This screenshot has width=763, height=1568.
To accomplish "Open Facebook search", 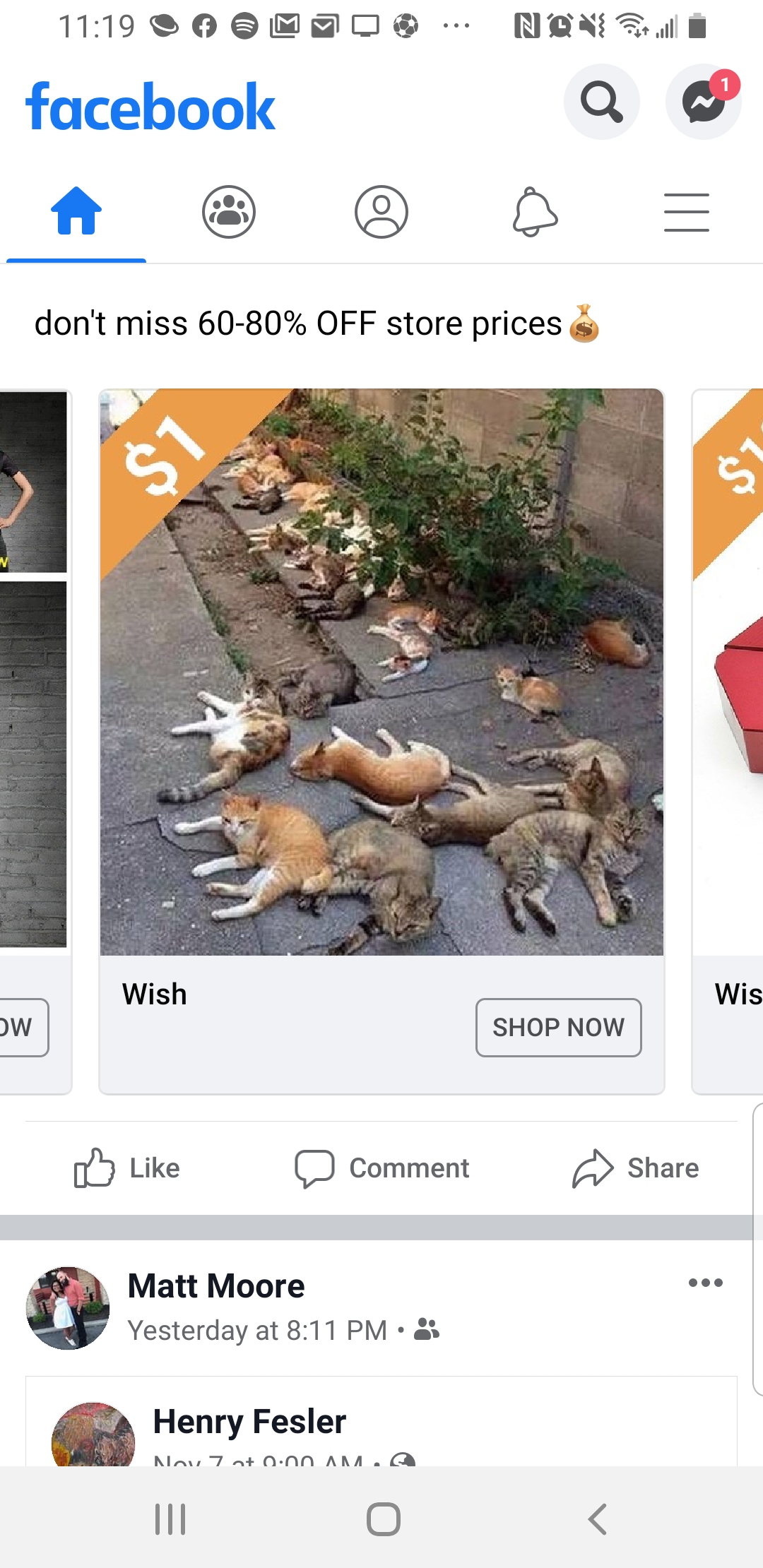I will pos(602,102).
